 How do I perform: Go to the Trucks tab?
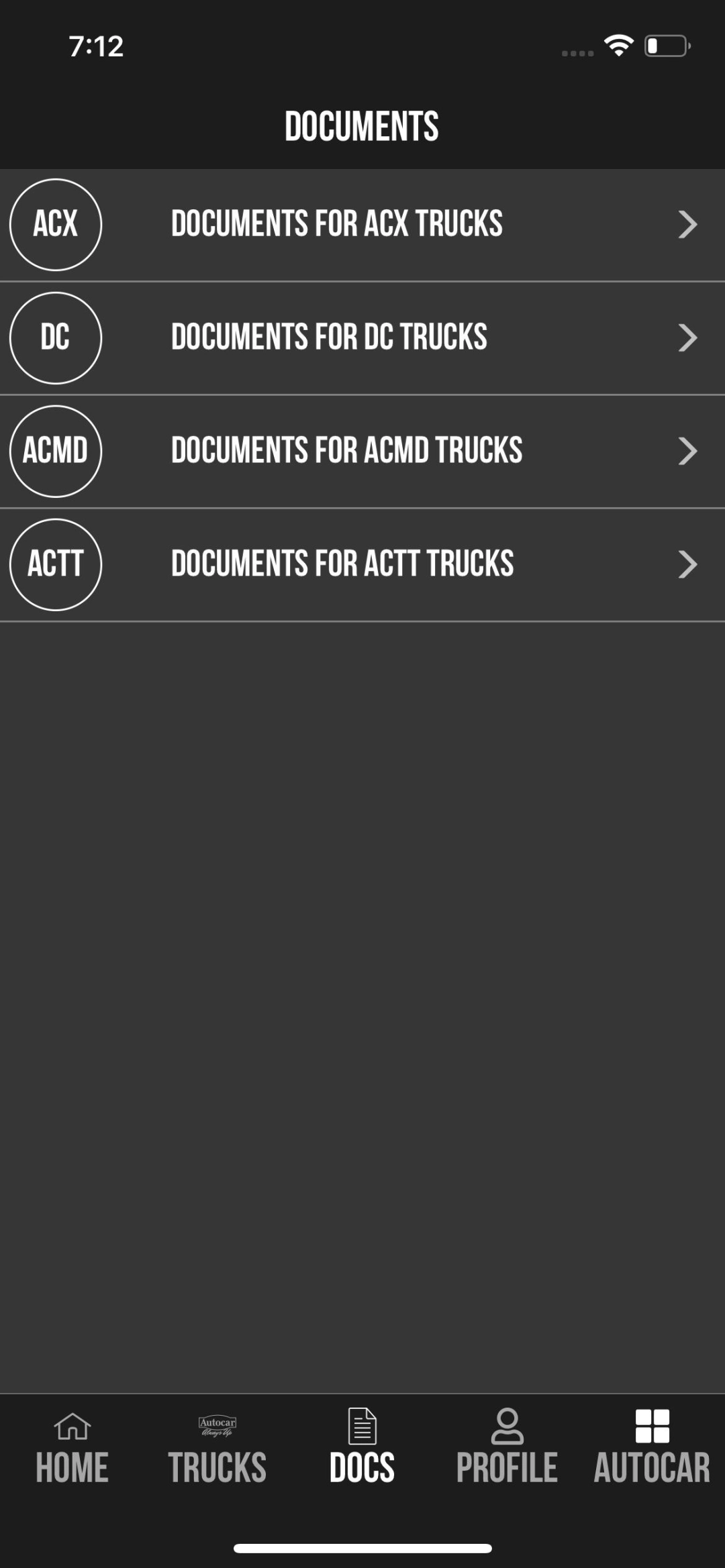click(x=217, y=1448)
